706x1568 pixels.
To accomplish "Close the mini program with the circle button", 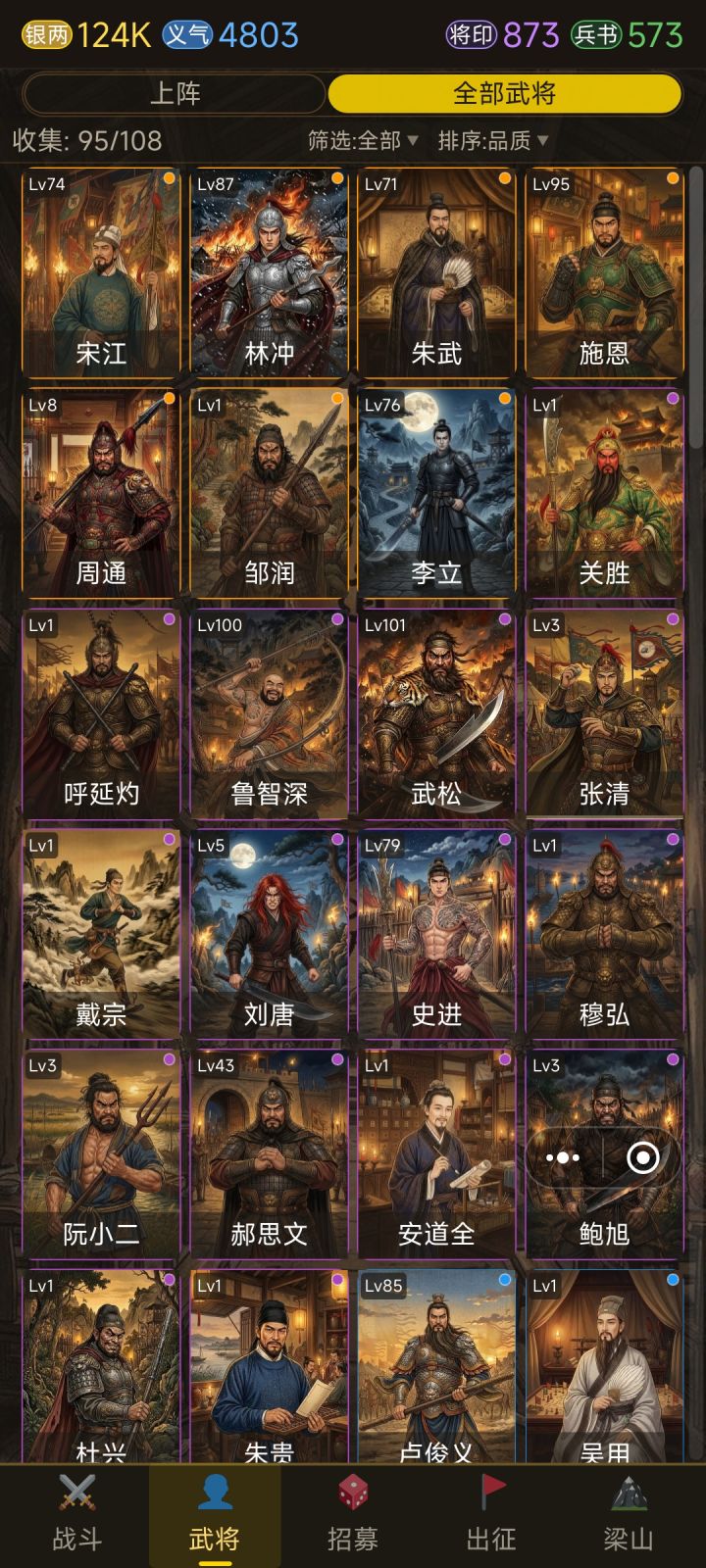I will 642,1157.
